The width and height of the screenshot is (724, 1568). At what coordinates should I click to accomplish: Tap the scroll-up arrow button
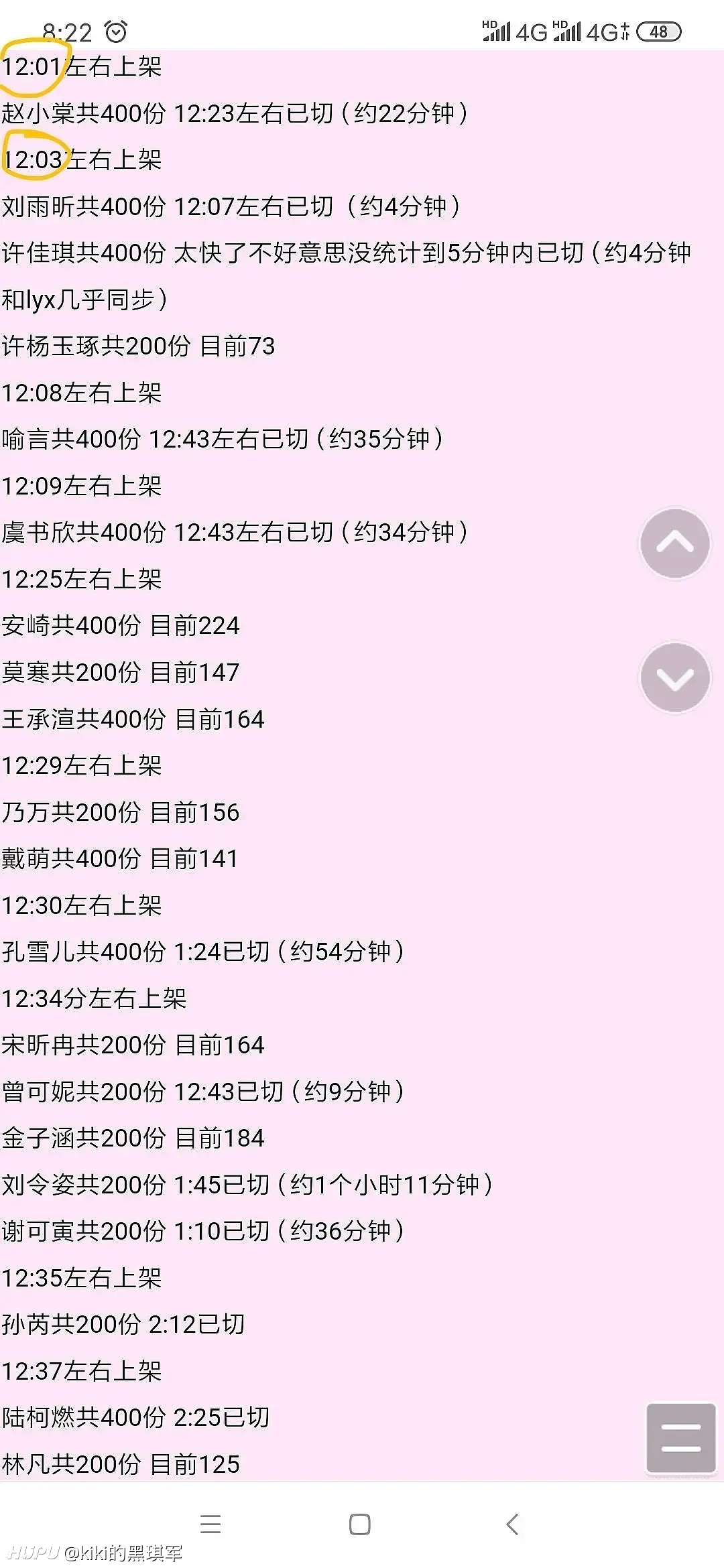[674, 543]
